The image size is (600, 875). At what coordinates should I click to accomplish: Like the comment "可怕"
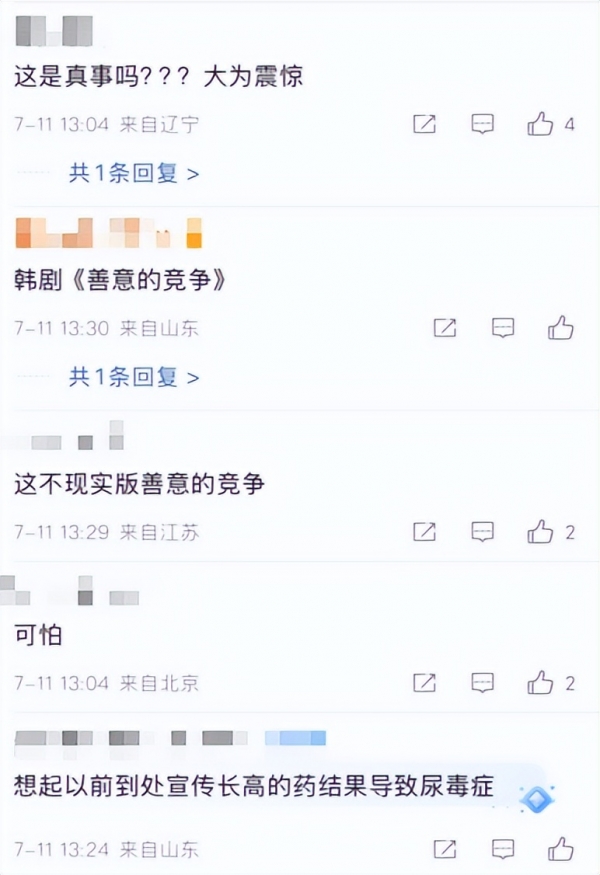pyautogui.click(x=541, y=683)
